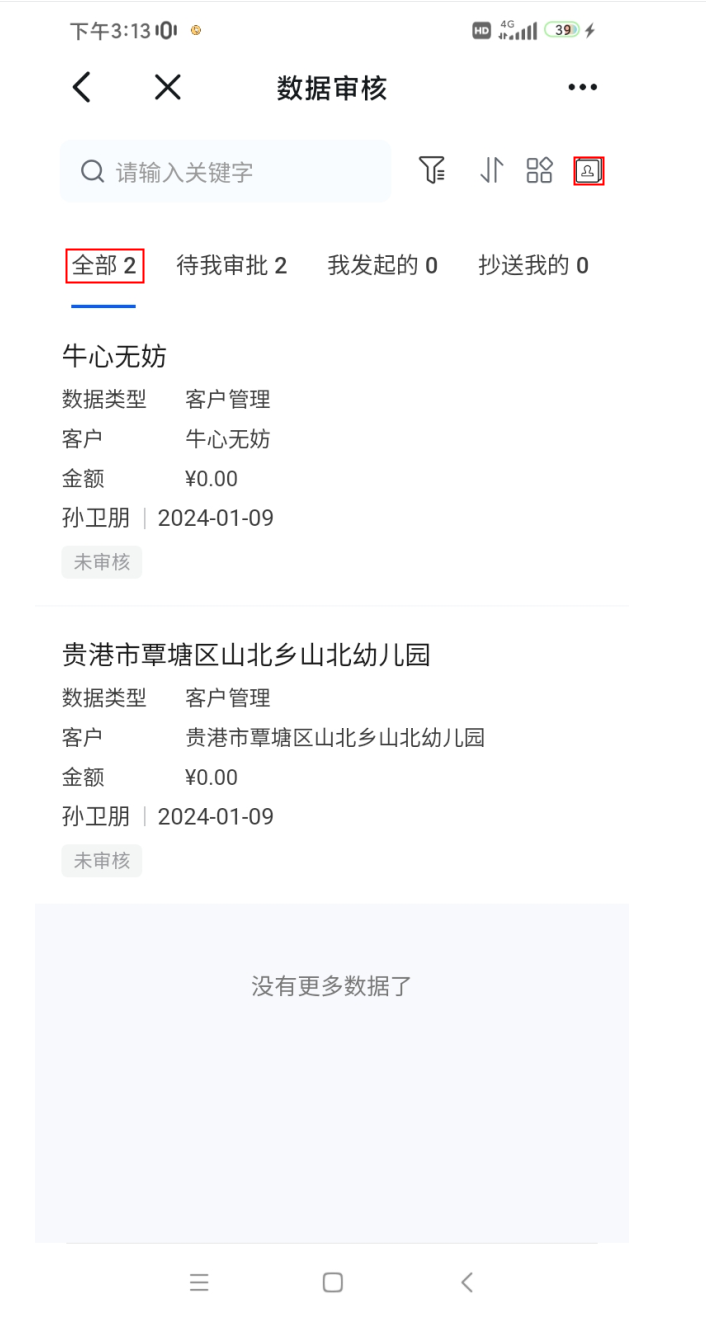The image size is (706, 1321).
Task: Tap the system home button
Action: click(x=333, y=1282)
